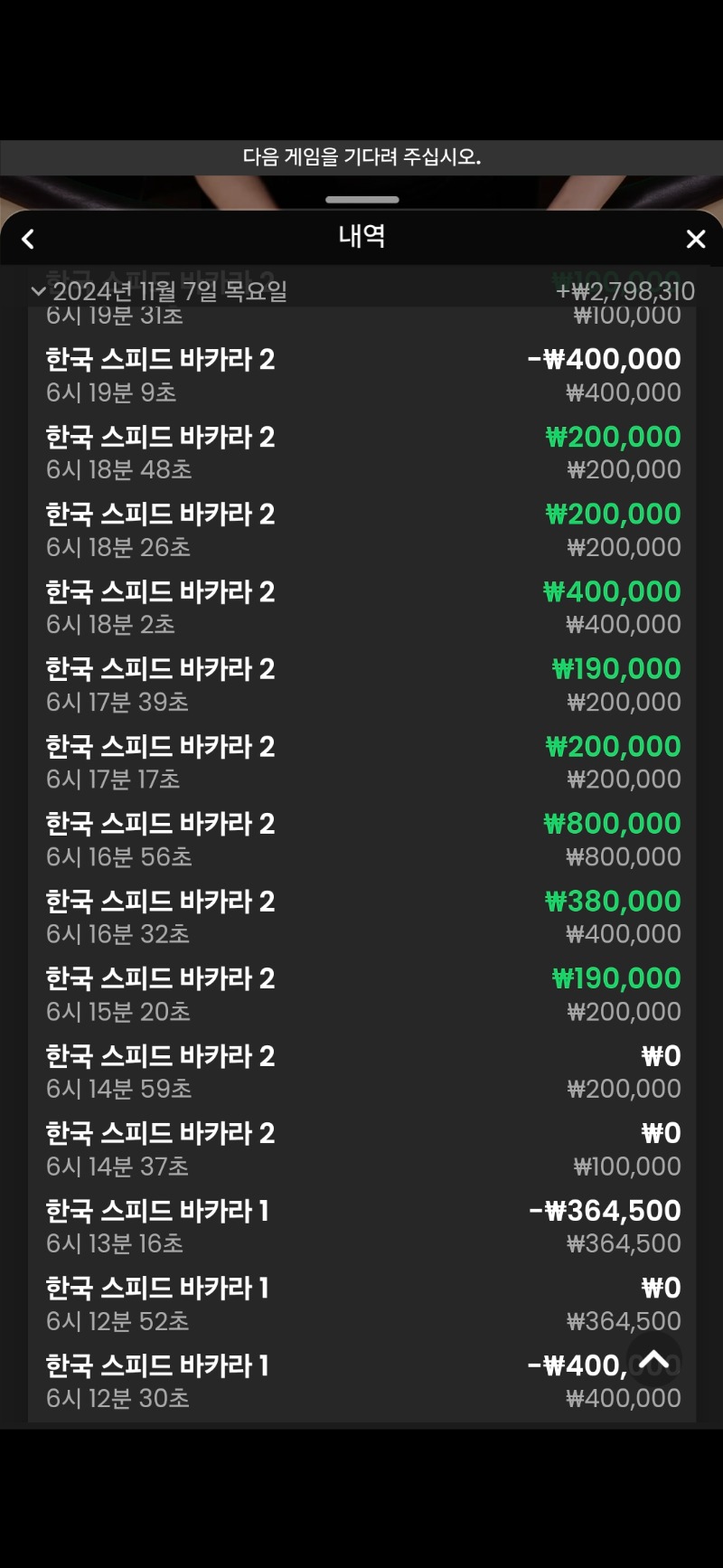The height and width of the screenshot is (1568, 723).
Task: Open the 6시 16분 32초 game record
Action: 361,917
